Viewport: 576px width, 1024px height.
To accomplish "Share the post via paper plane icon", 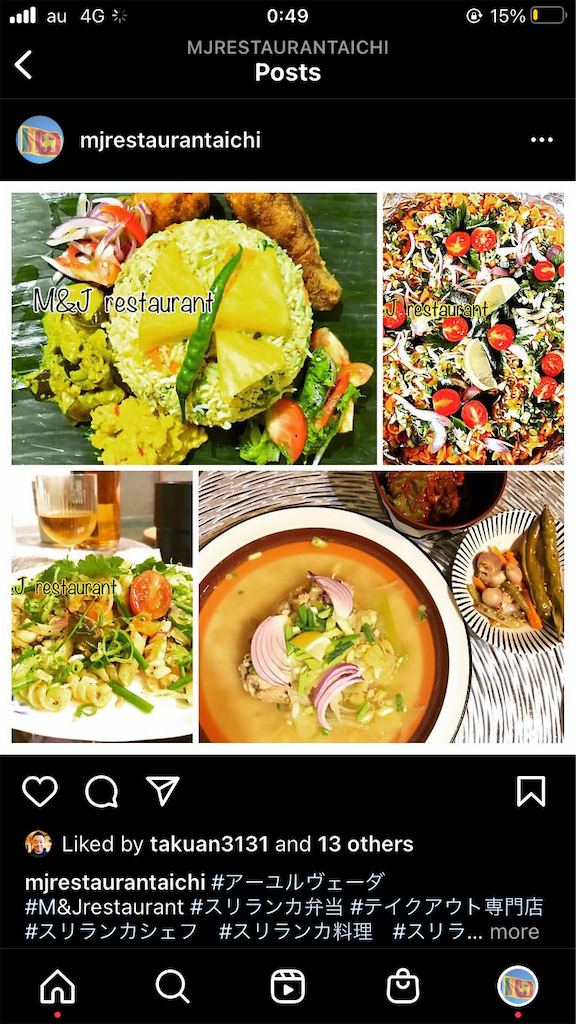I will (163, 792).
